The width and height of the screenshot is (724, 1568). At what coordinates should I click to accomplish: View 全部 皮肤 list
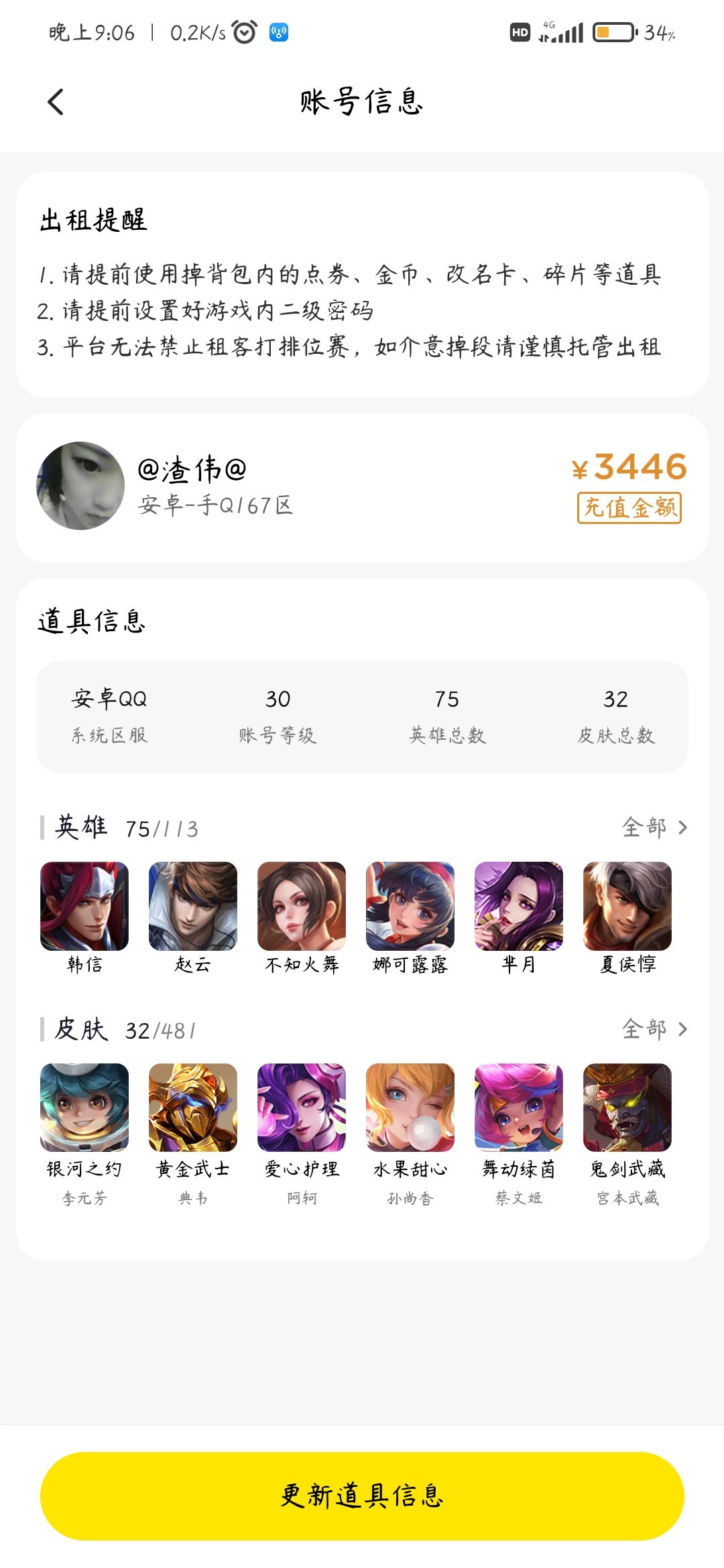pos(654,1029)
